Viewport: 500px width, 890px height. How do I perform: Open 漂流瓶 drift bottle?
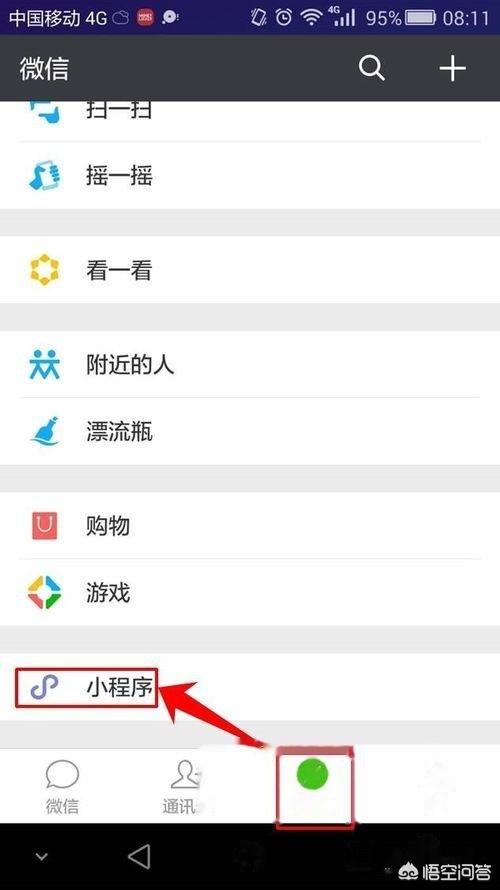click(250, 431)
